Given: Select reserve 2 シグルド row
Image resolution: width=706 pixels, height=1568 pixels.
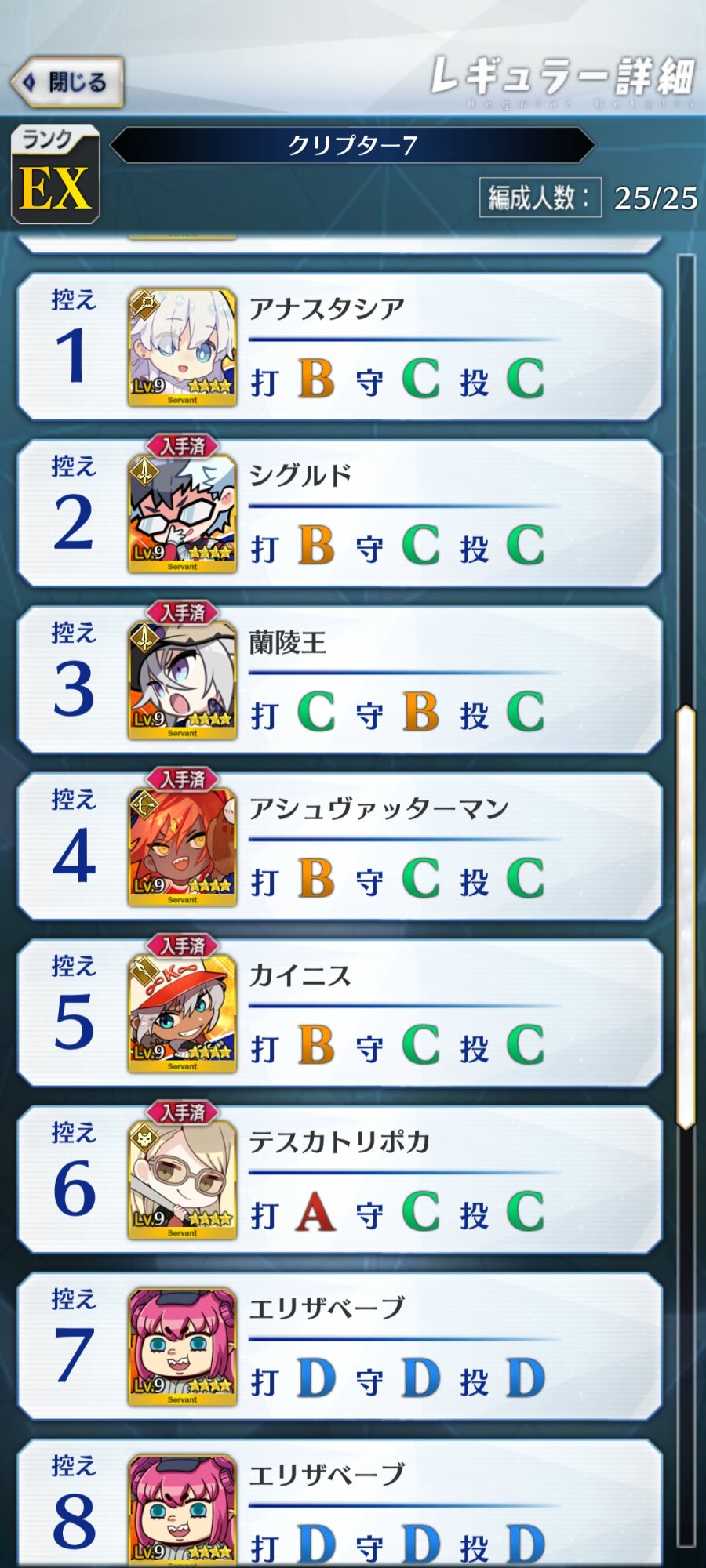Looking at the screenshot, I should point(339,514).
